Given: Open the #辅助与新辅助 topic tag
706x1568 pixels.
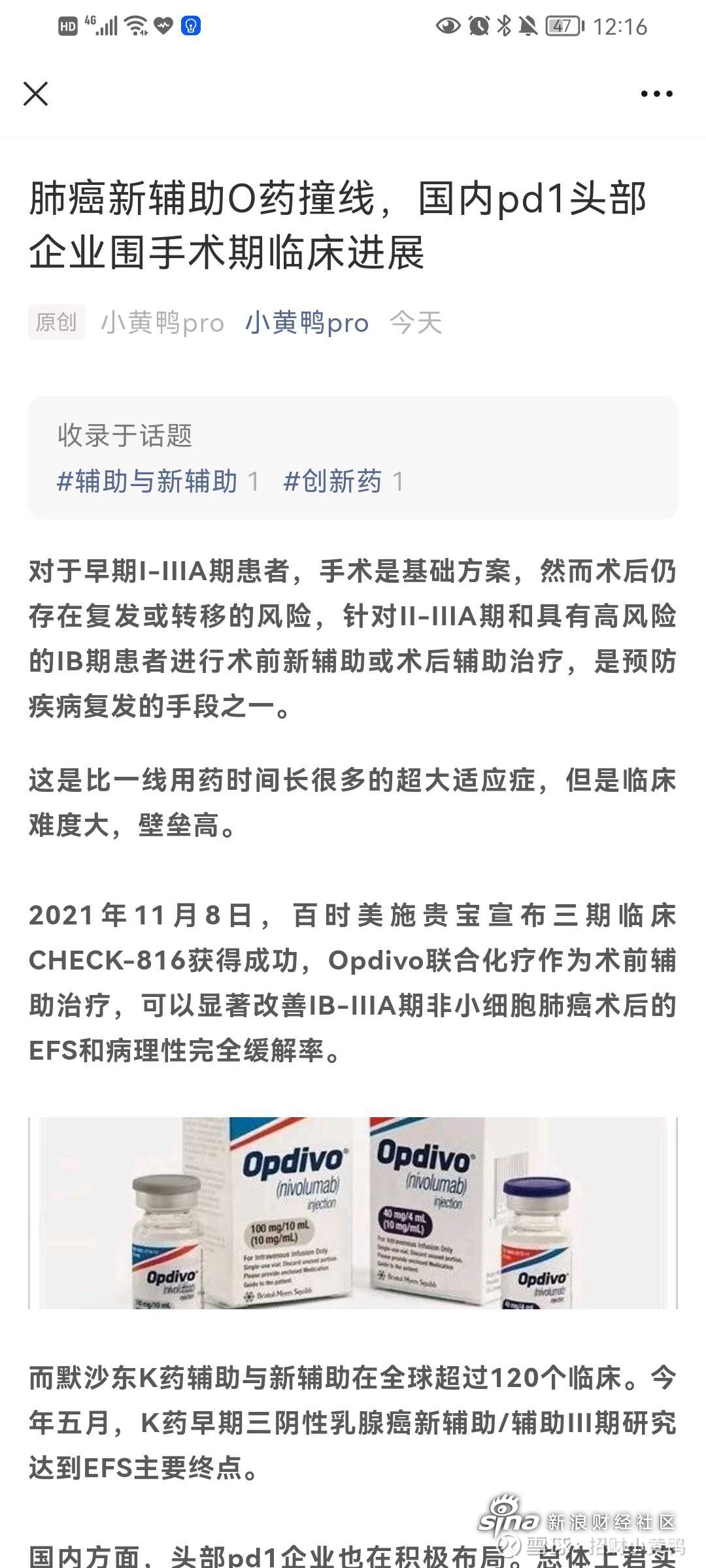Looking at the screenshot, I should coord(148,482).
